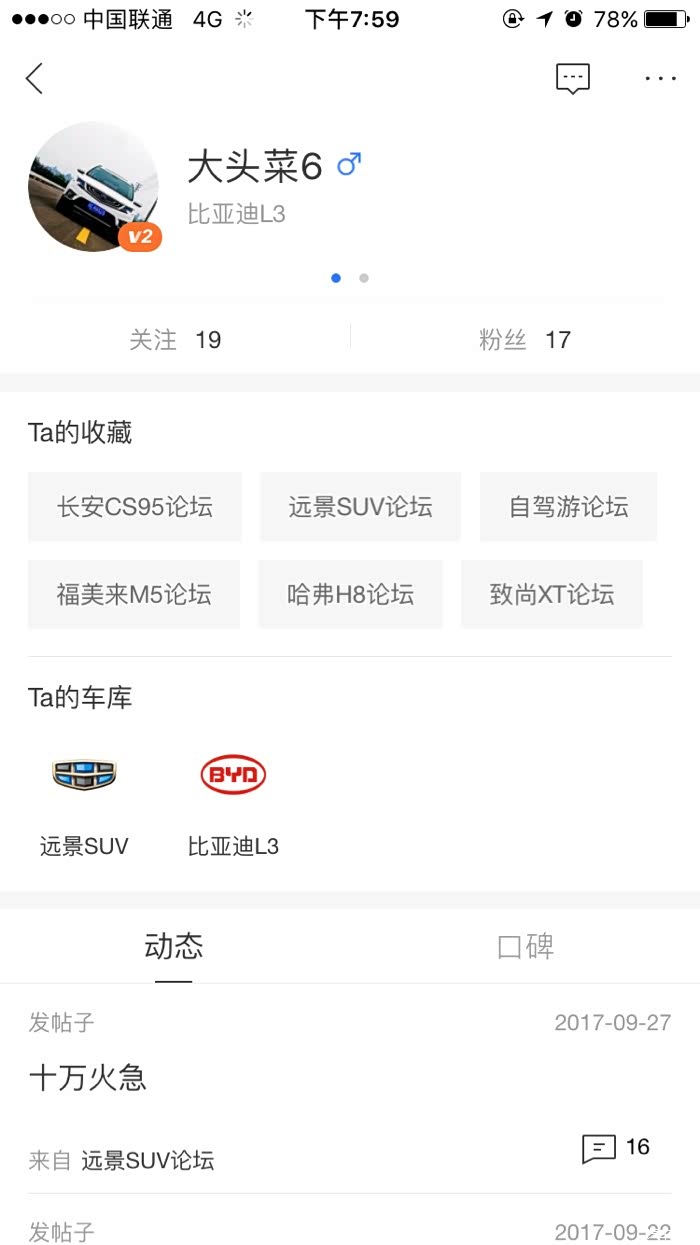Image resolution: width=700 pixels, height=1245 pixels.
Task: Tap the 致尚XT论坛 chip
Action: [551, 594]
